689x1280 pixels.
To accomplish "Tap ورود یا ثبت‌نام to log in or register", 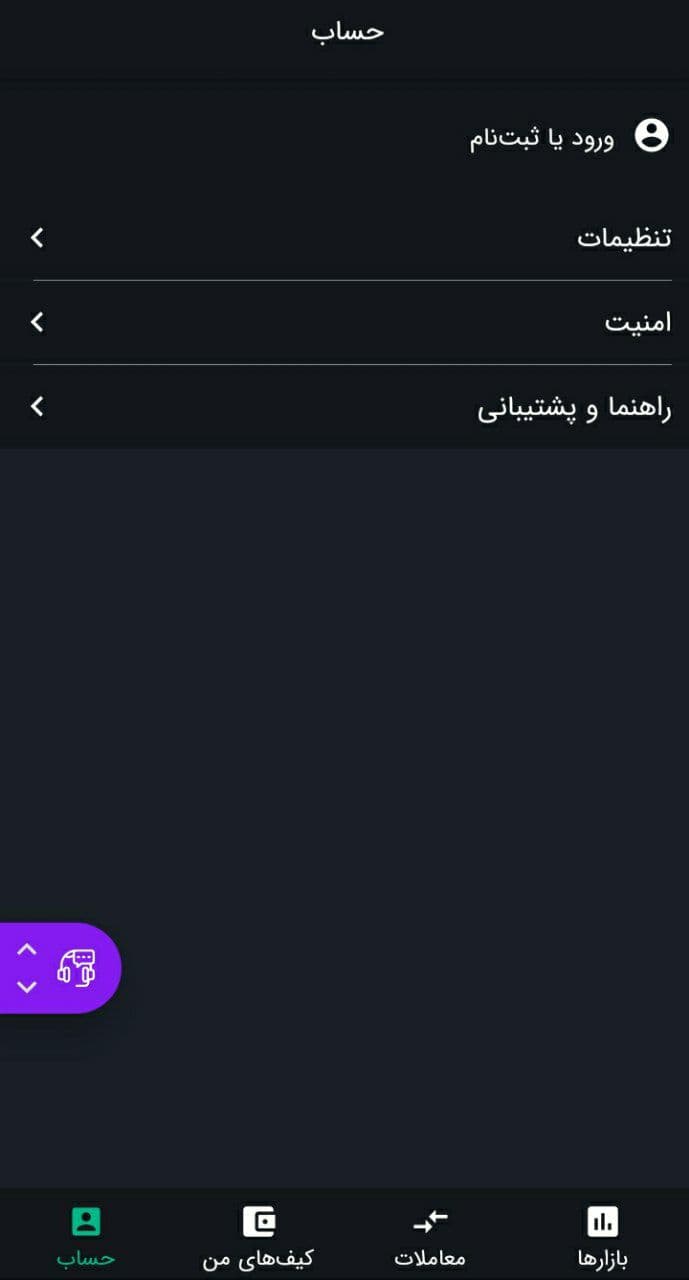I will [569, 136].
